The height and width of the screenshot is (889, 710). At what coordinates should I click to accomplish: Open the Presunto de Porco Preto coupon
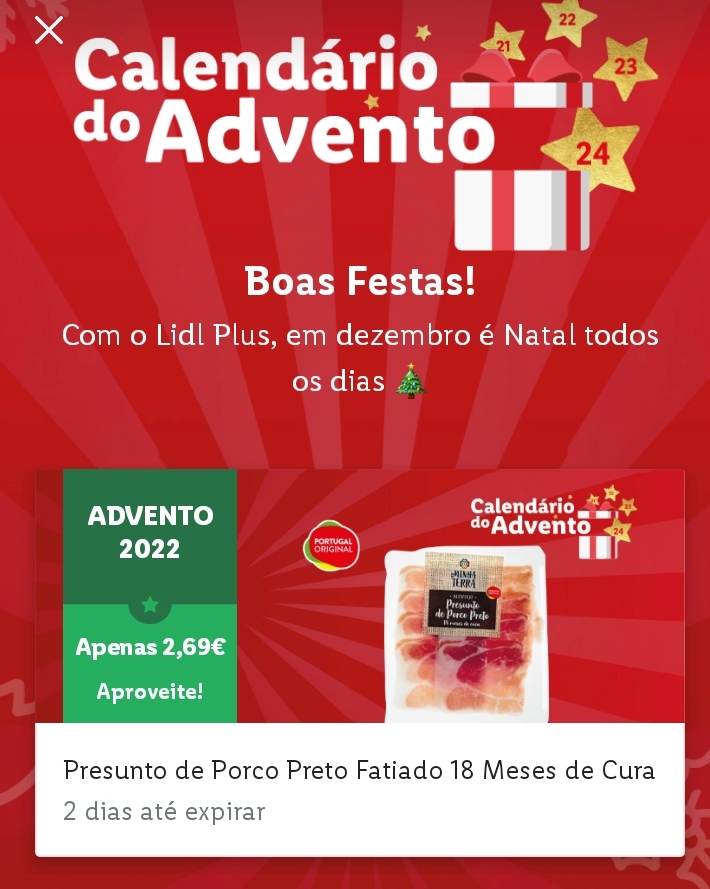[x=360, y=662]
